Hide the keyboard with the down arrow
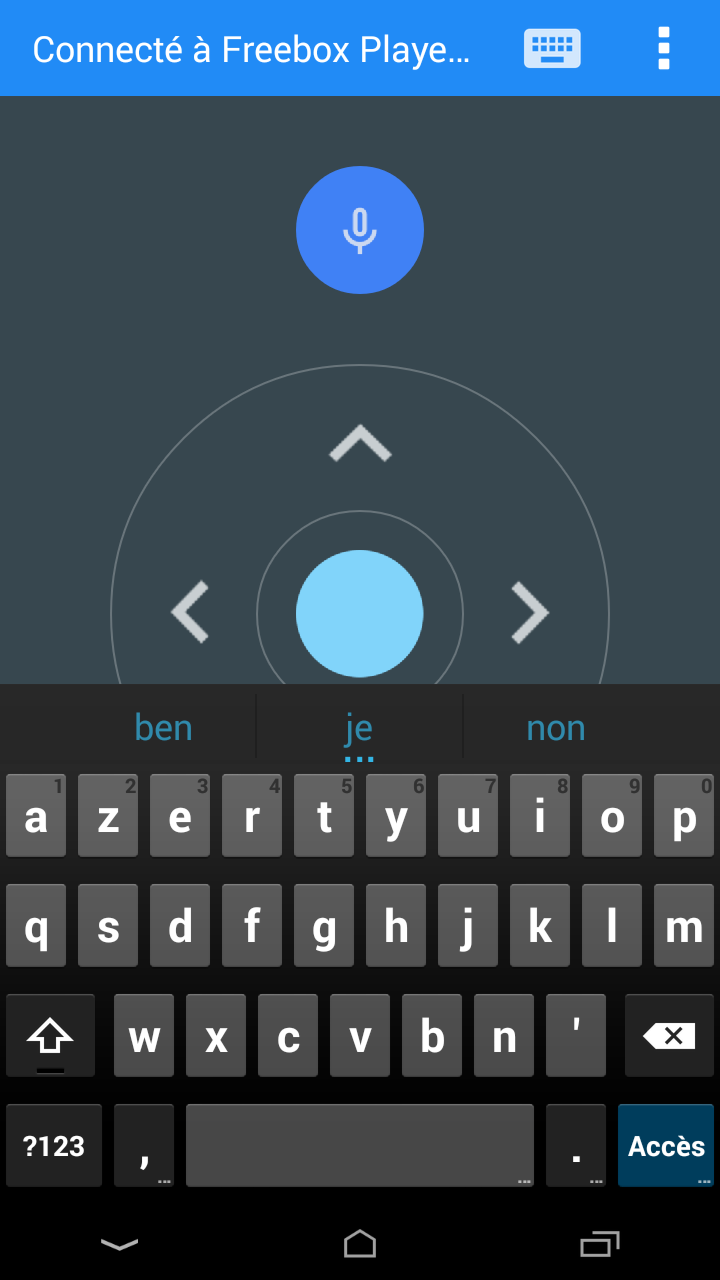Viewport: 720px width, 1280px height. [x=120, y=1244]
